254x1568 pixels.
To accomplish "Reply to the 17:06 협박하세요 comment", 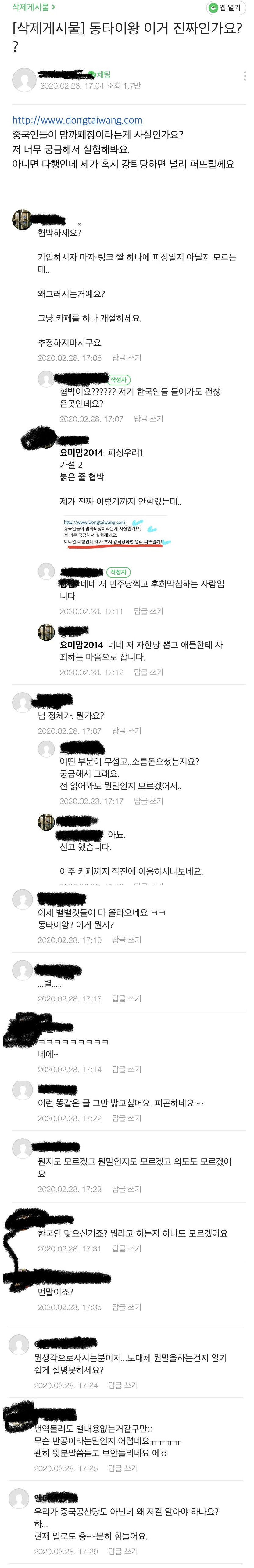I will [x=127, y=358].
